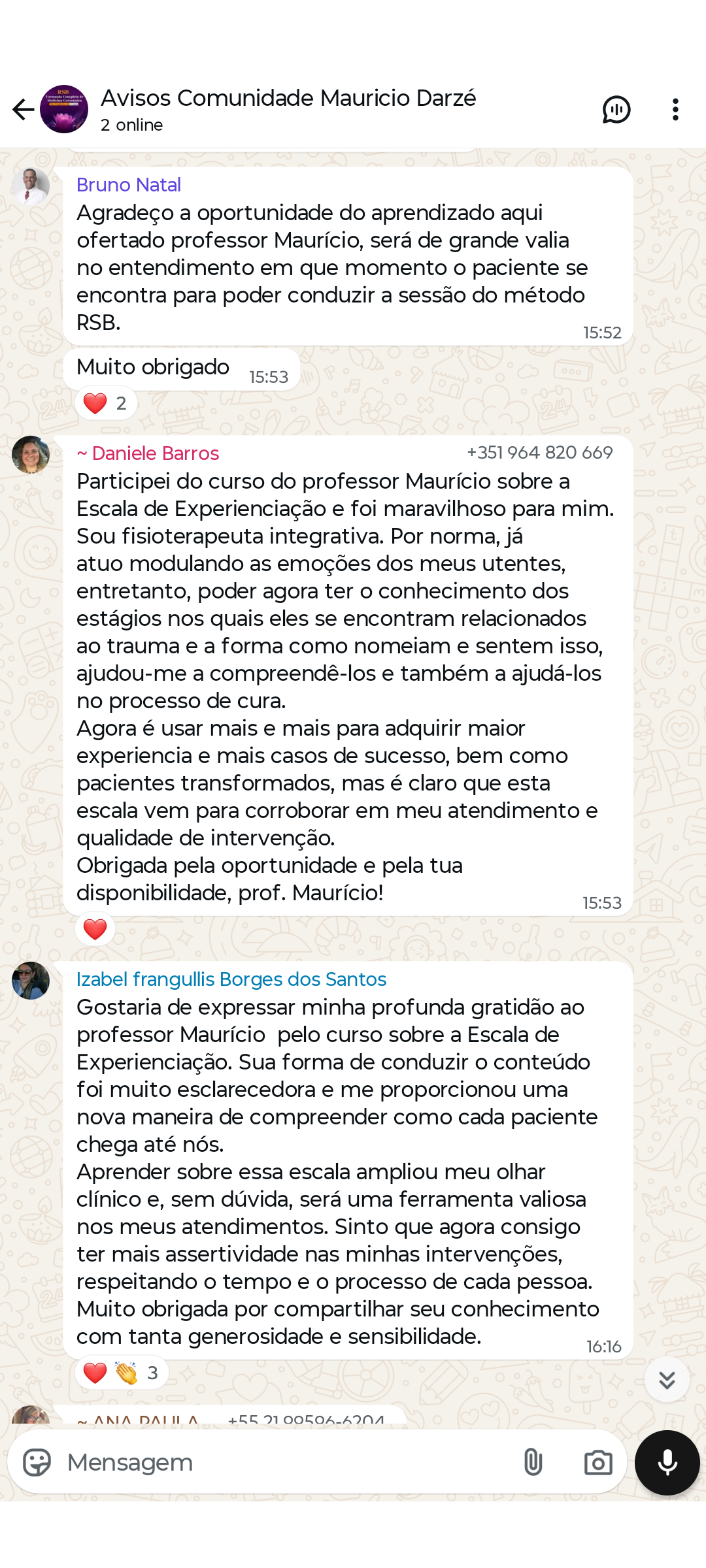Jump to the latest messages
The height and width of the screenshot is (1568, 706).
click(667, 1379)
